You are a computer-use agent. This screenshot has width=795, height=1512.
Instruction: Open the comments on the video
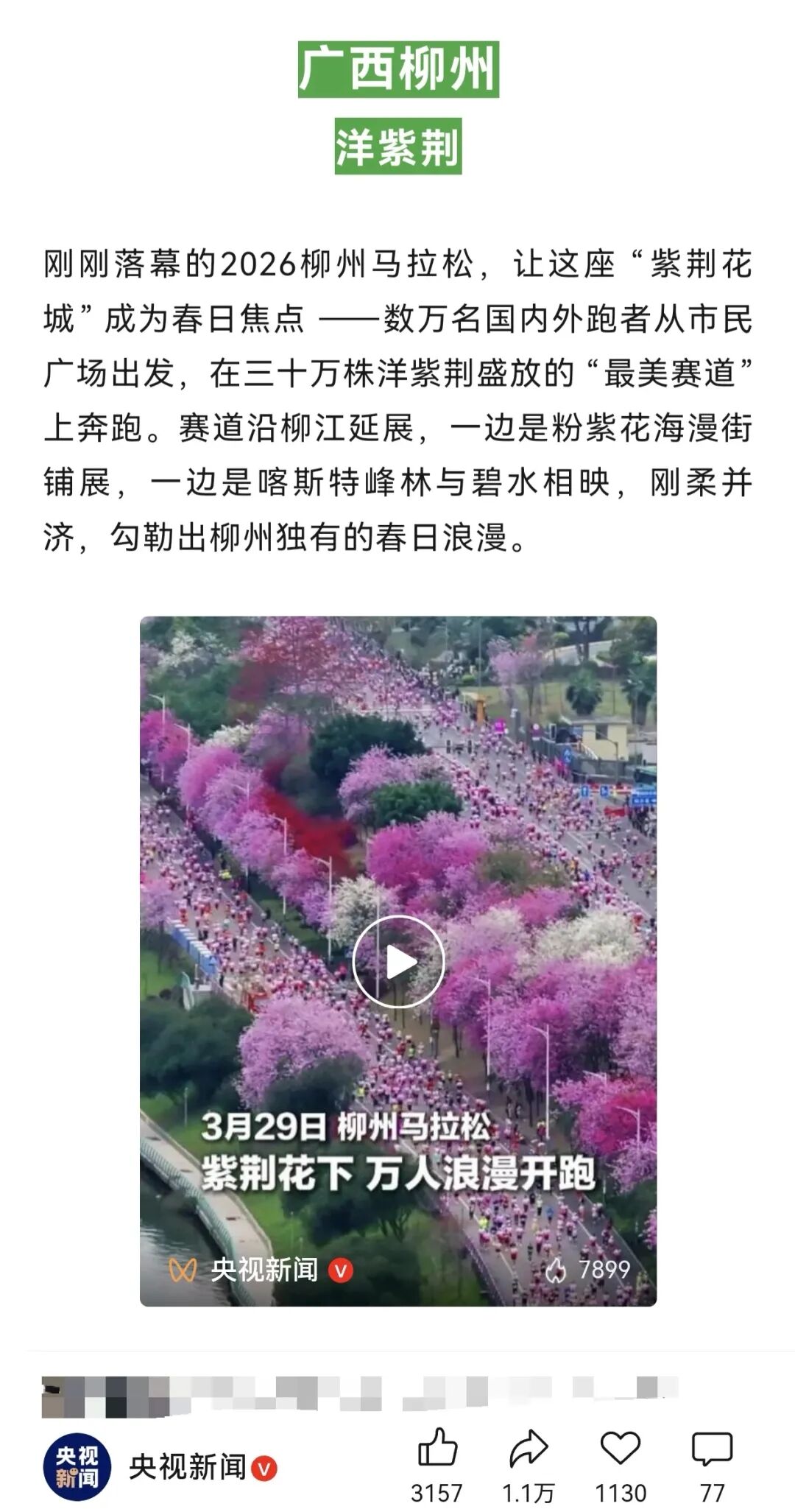pos(712,1448)
